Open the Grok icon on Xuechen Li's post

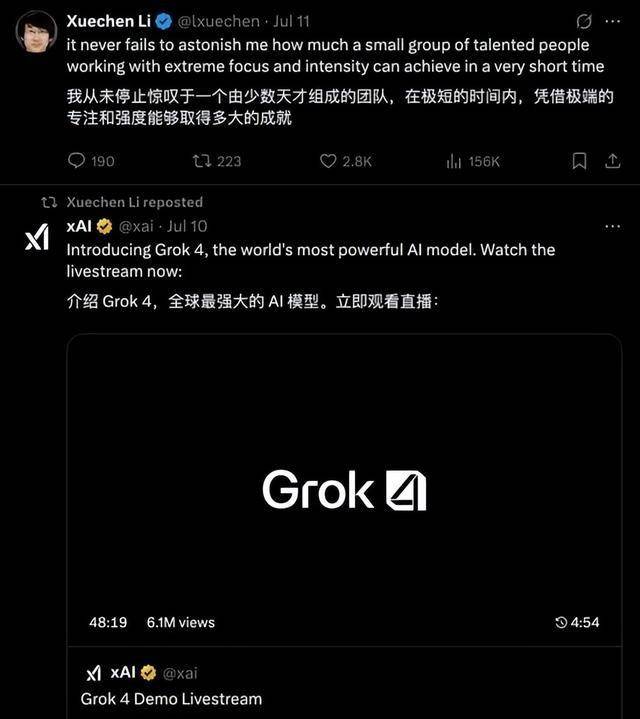pos(584,21)
